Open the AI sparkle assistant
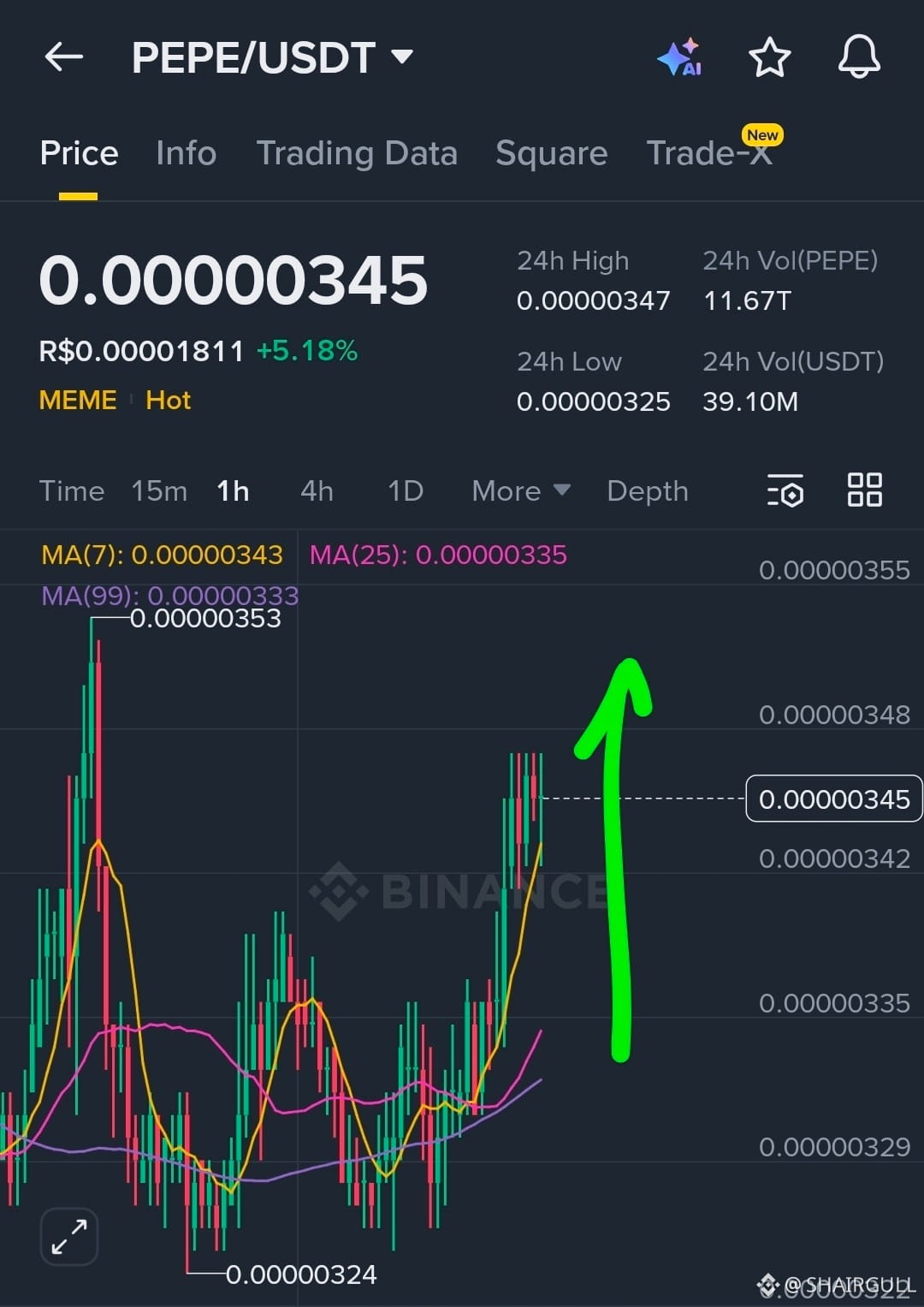Screen dimensions: 924x1307 (x=680, y=57)
